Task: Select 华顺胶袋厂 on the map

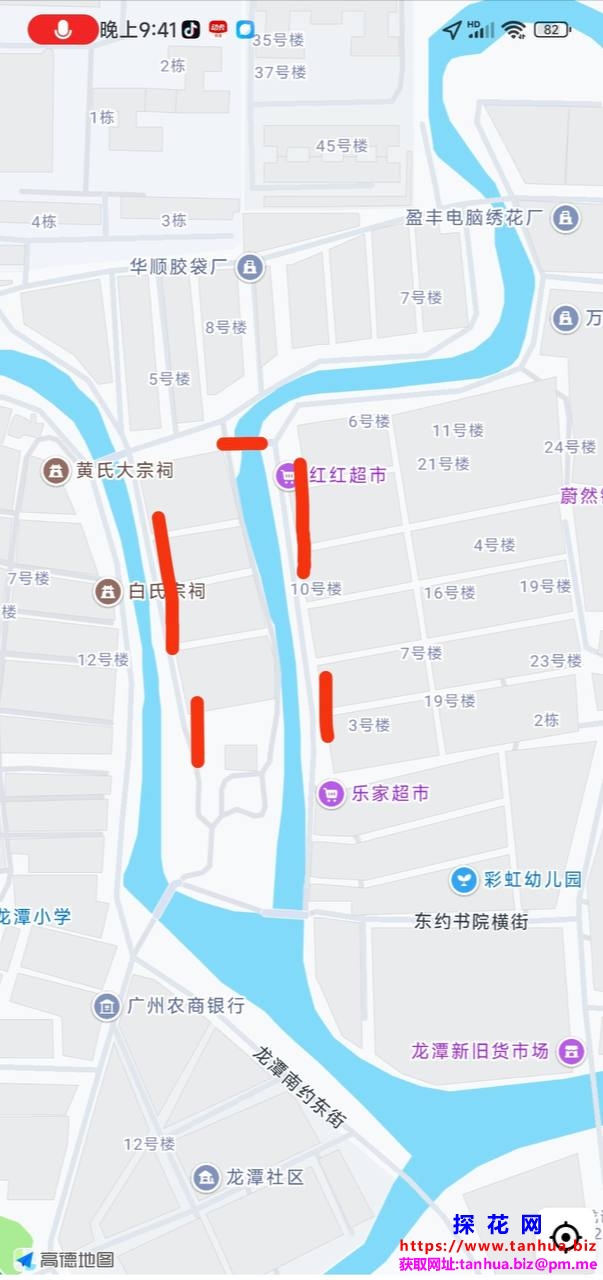Action: click(252, 267)
